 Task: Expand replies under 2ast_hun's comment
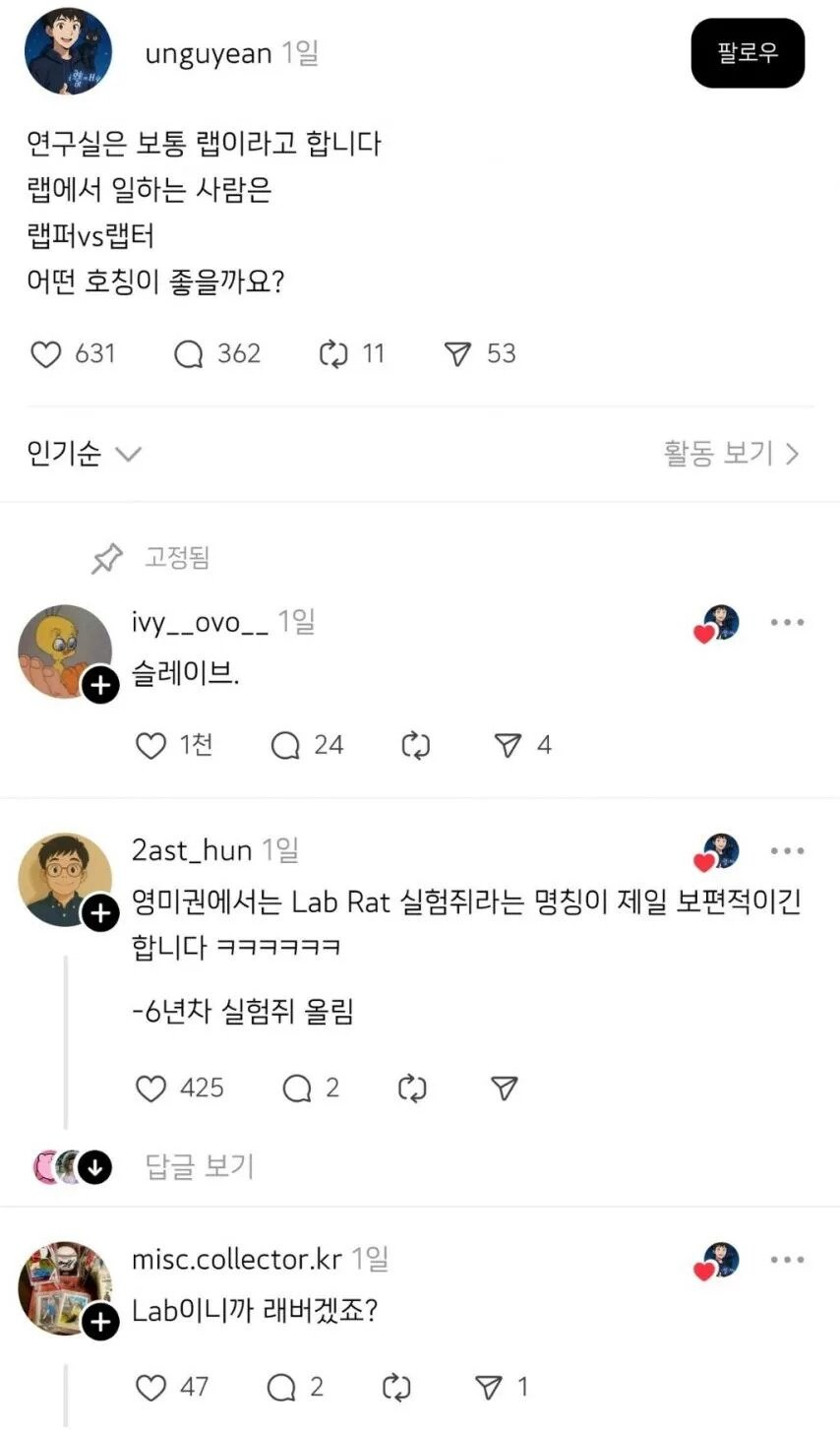click(x=198, y=1167)
